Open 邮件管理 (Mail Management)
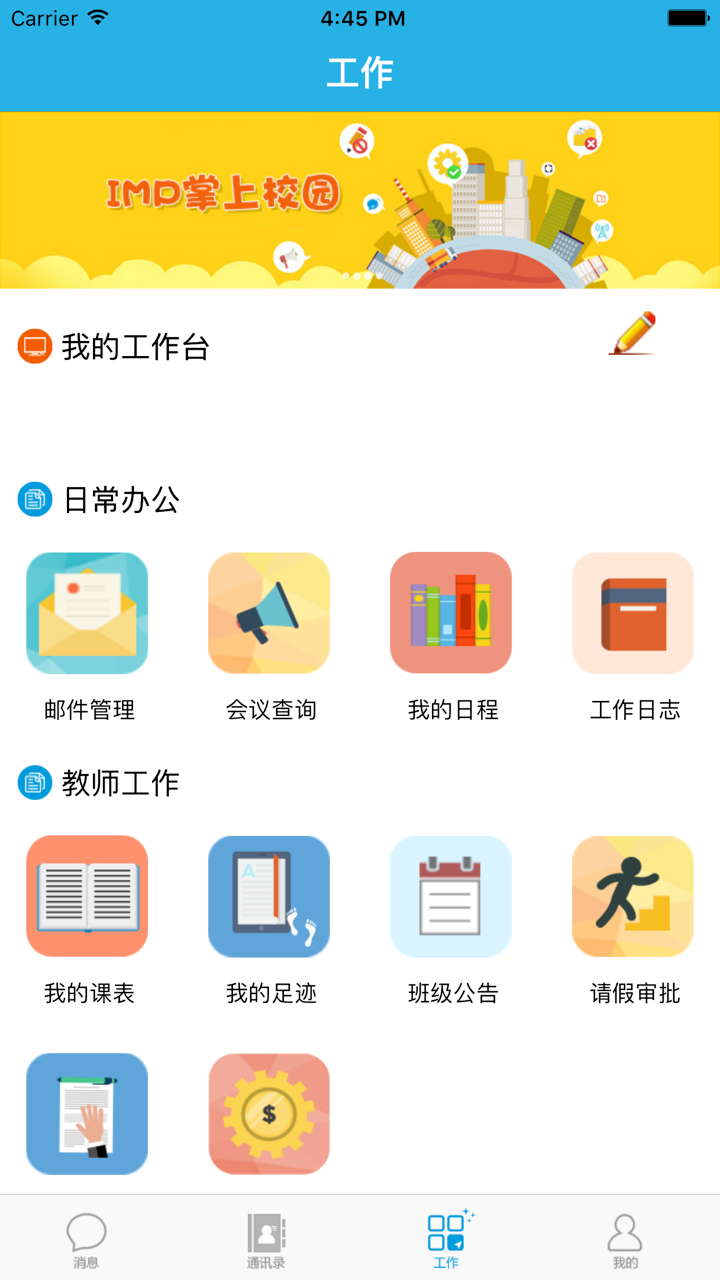This screenshot has height=1280, width=720. pyautogui.click(x=87, y=613)
